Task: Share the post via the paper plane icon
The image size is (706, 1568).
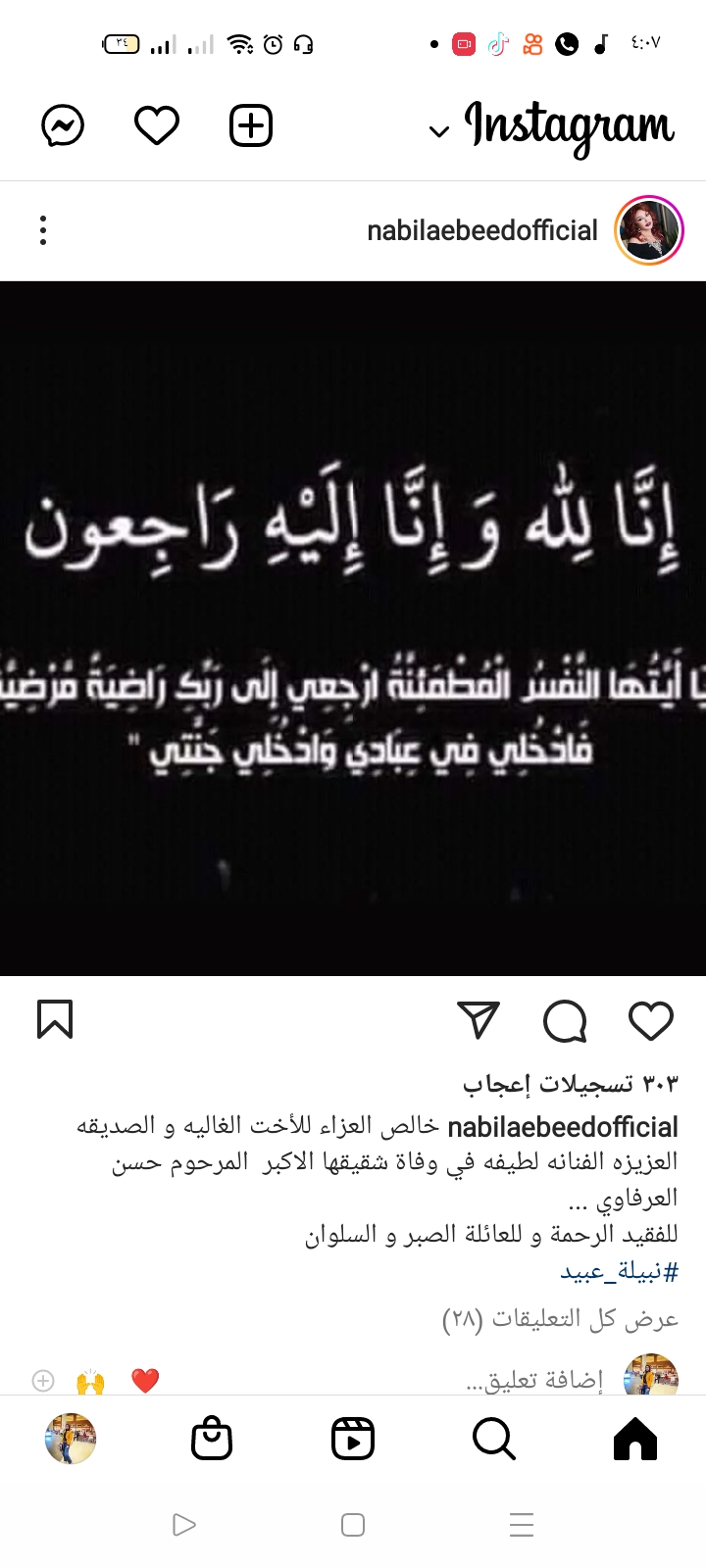Action: (x=479, y=1021)
